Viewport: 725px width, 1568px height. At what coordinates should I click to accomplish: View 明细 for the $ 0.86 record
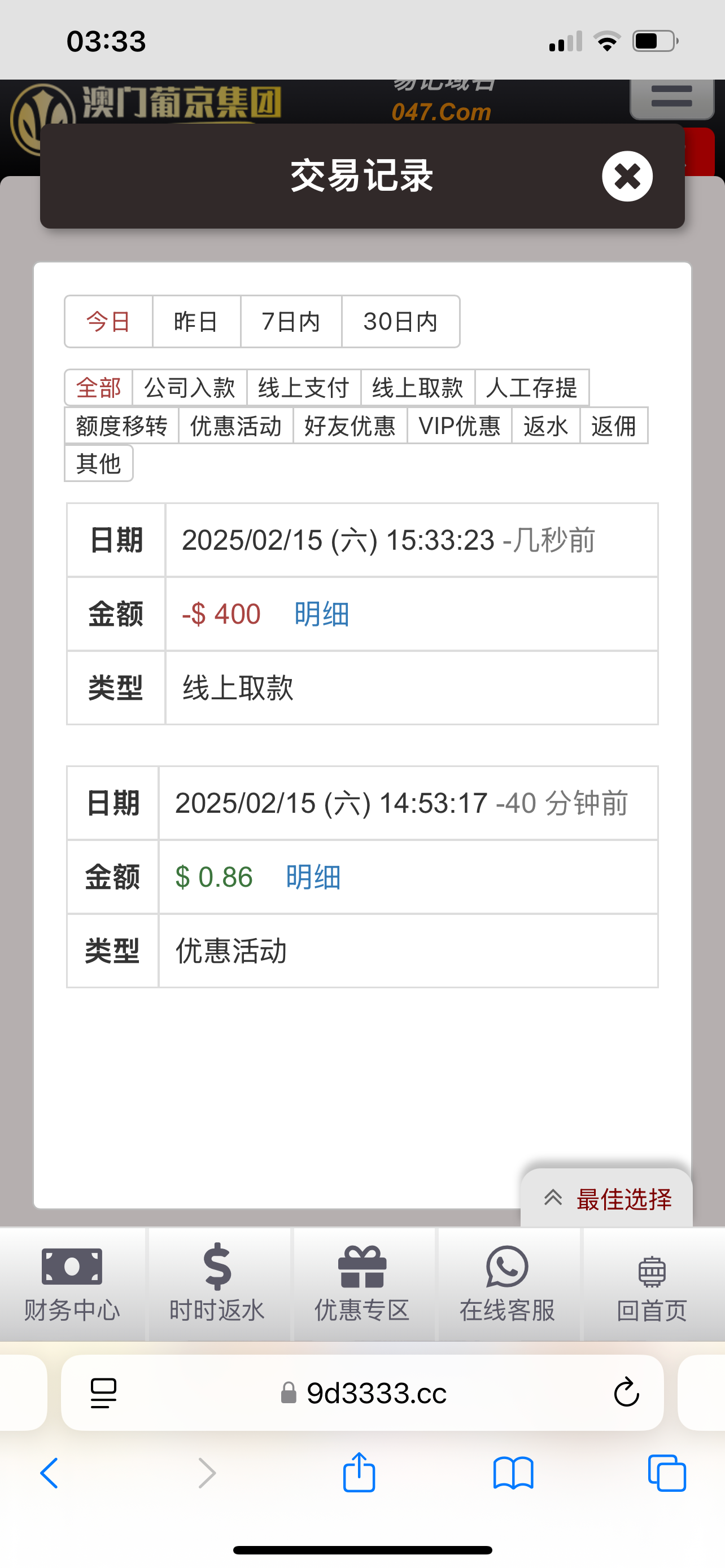point(313,877)
